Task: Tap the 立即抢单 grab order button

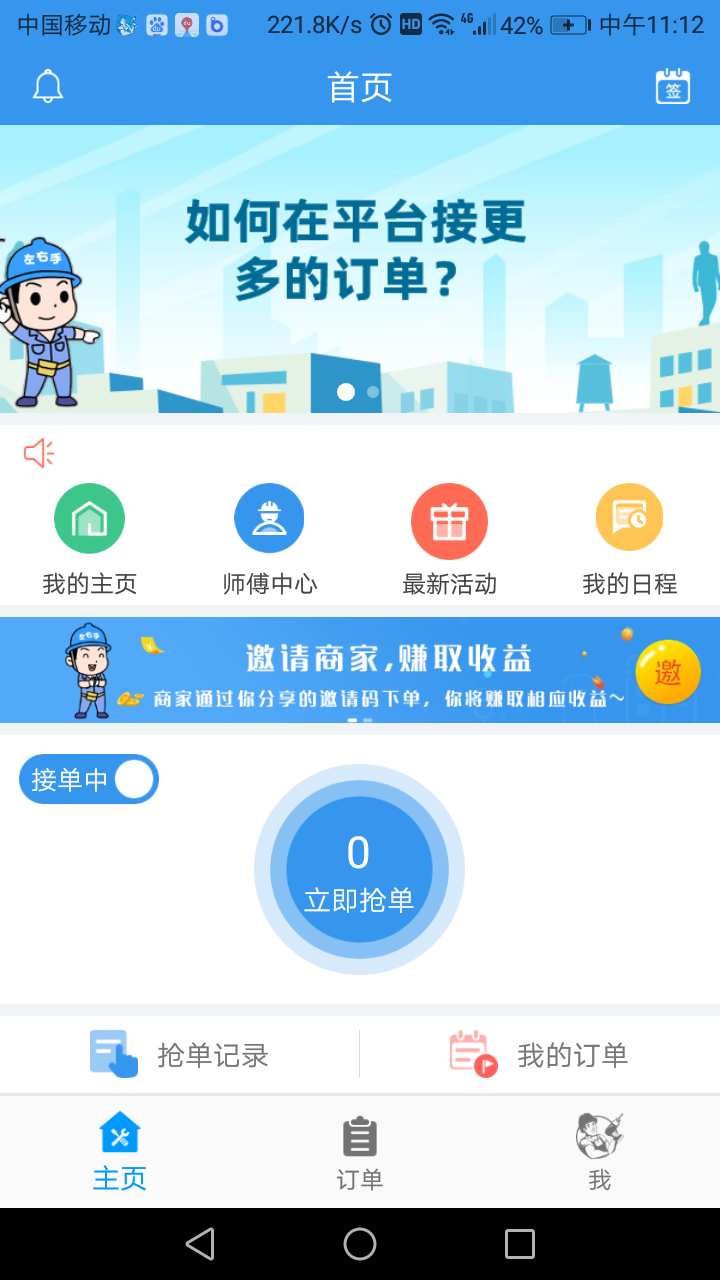Action: click(x=359, y=869)
